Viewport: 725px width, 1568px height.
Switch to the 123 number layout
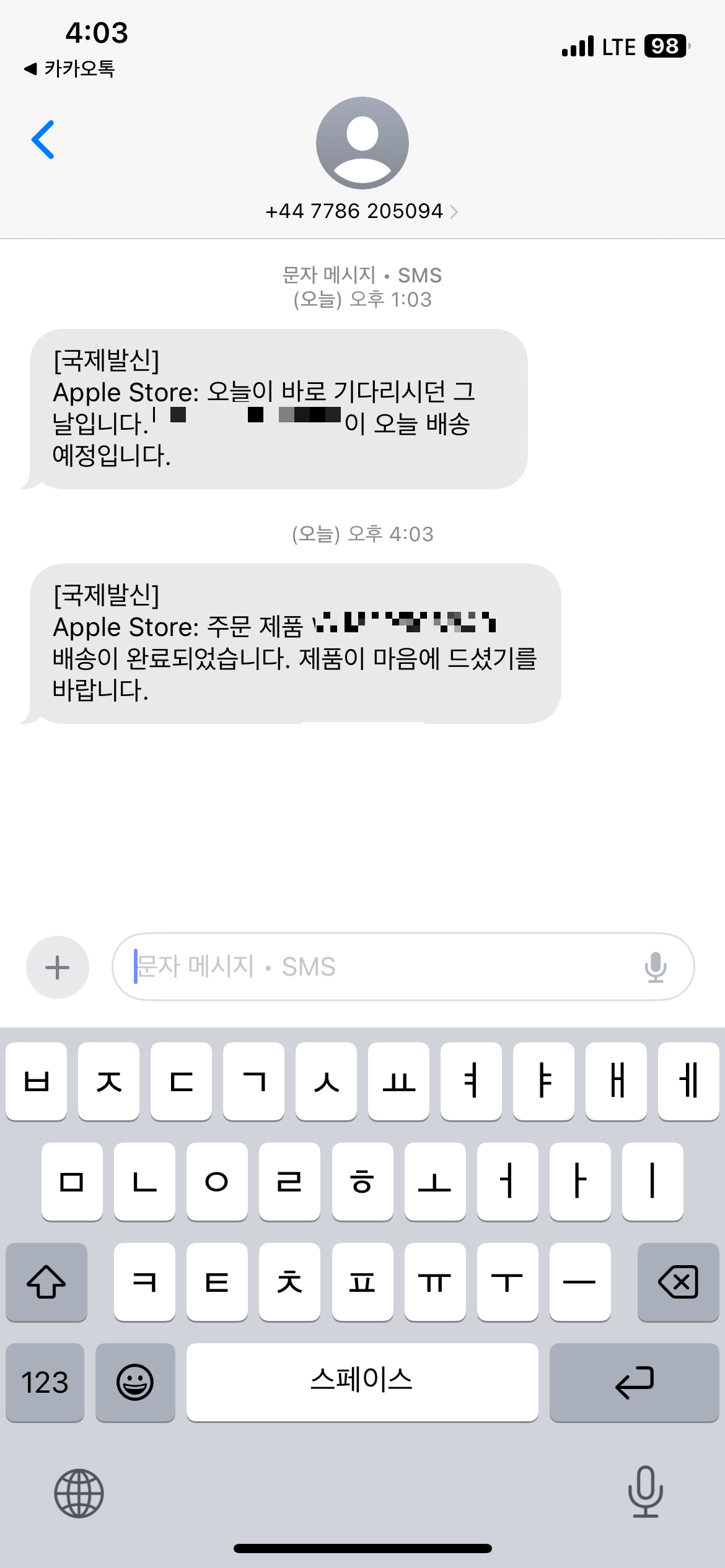pos(45,1382)
